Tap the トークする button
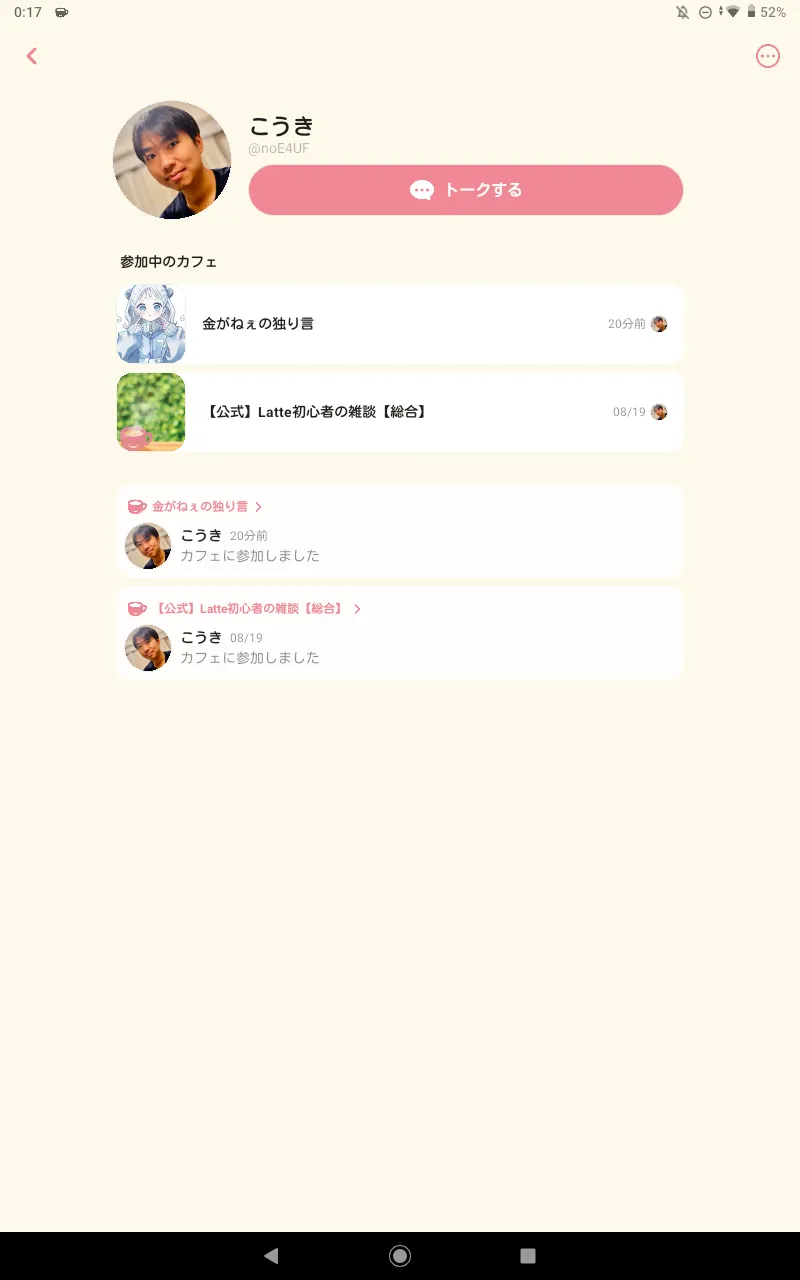The image size is (800, 1280). [465, 190]
